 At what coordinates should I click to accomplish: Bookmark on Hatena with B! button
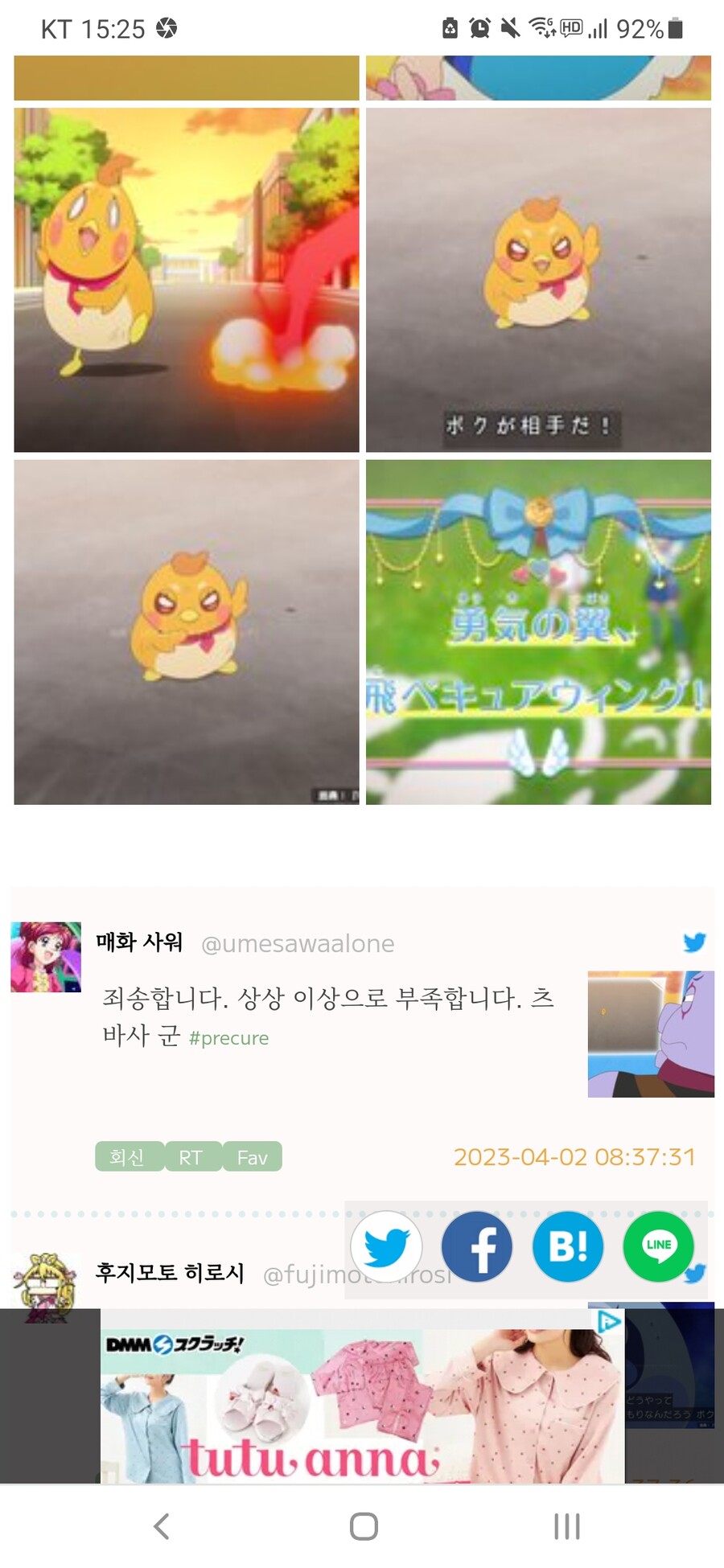coord(568,1246)
